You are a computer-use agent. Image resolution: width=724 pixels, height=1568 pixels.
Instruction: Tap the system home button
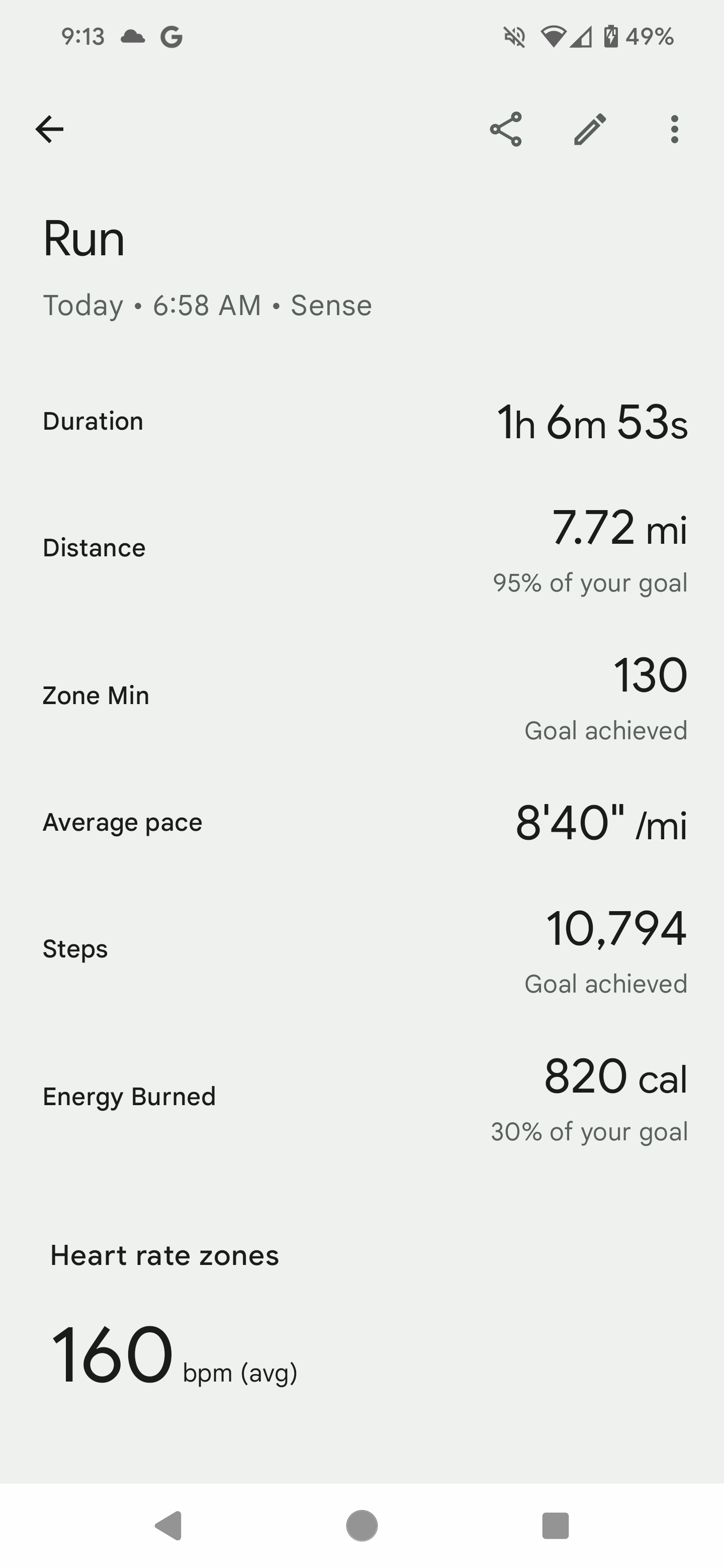pyautogui.click(x=361, y=1525)
